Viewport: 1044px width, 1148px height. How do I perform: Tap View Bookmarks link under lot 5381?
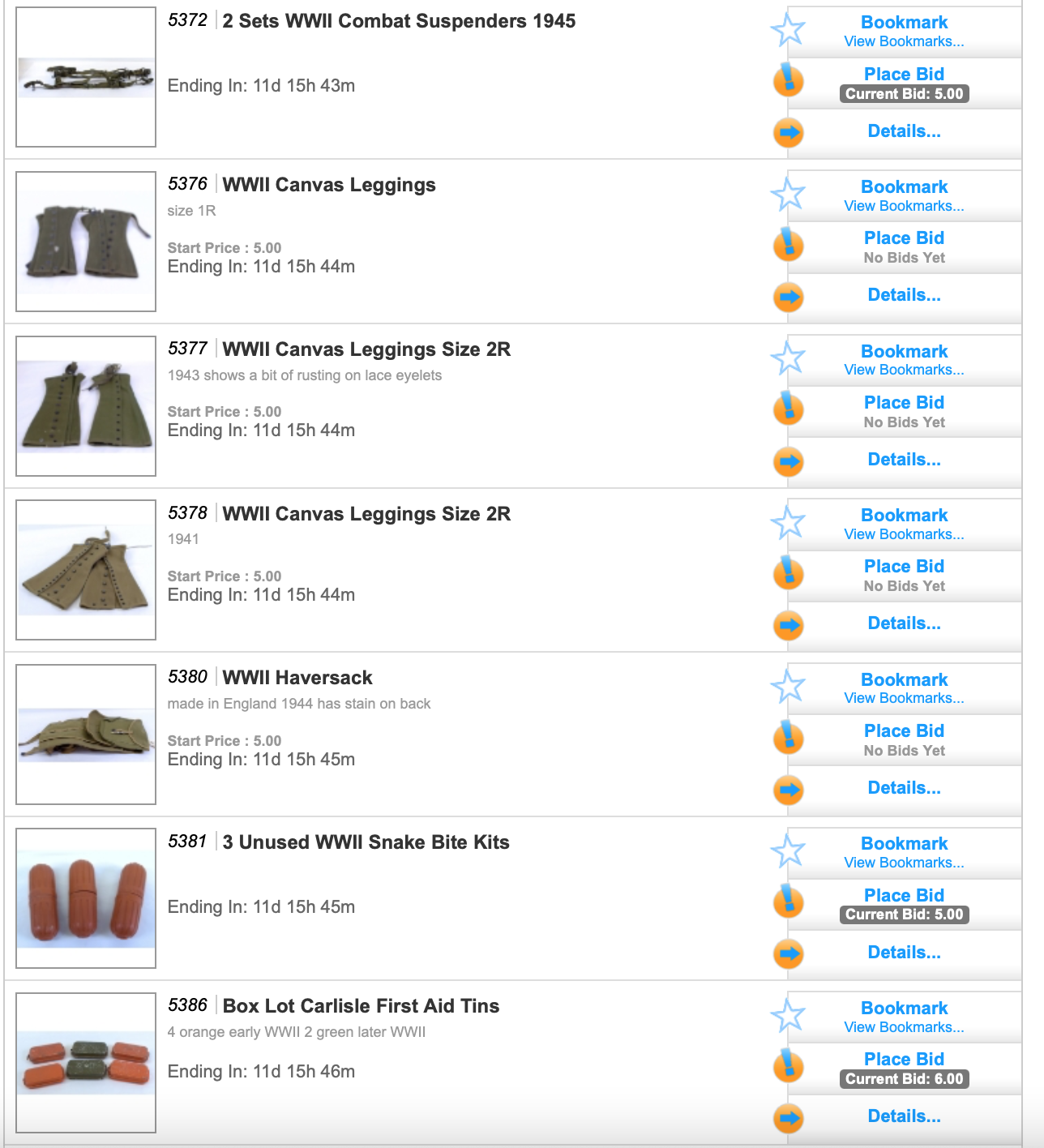click(x=904, y=863)
